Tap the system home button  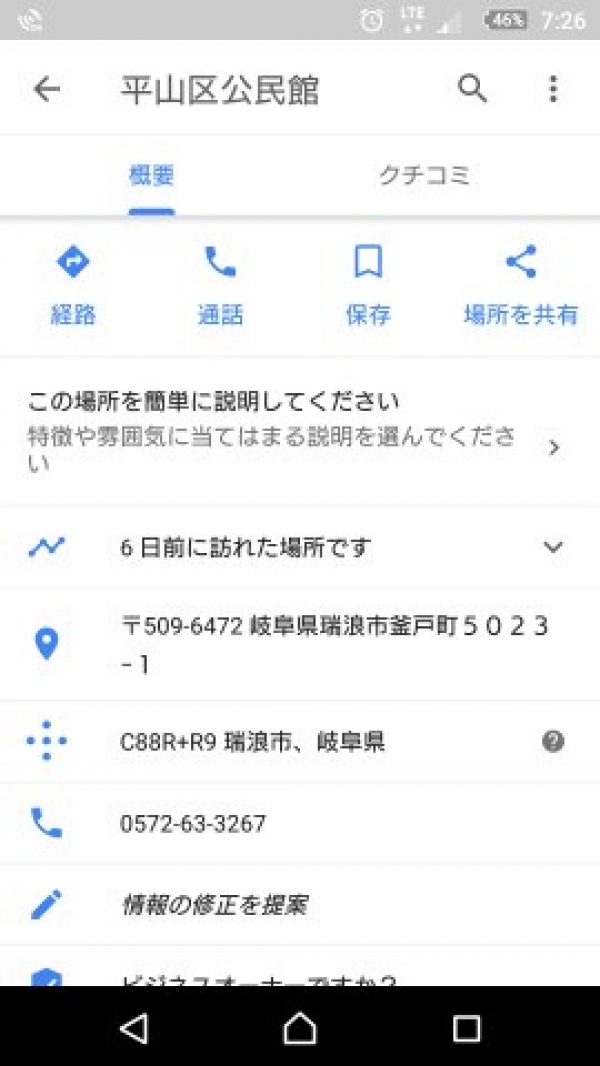point(299,1027)
